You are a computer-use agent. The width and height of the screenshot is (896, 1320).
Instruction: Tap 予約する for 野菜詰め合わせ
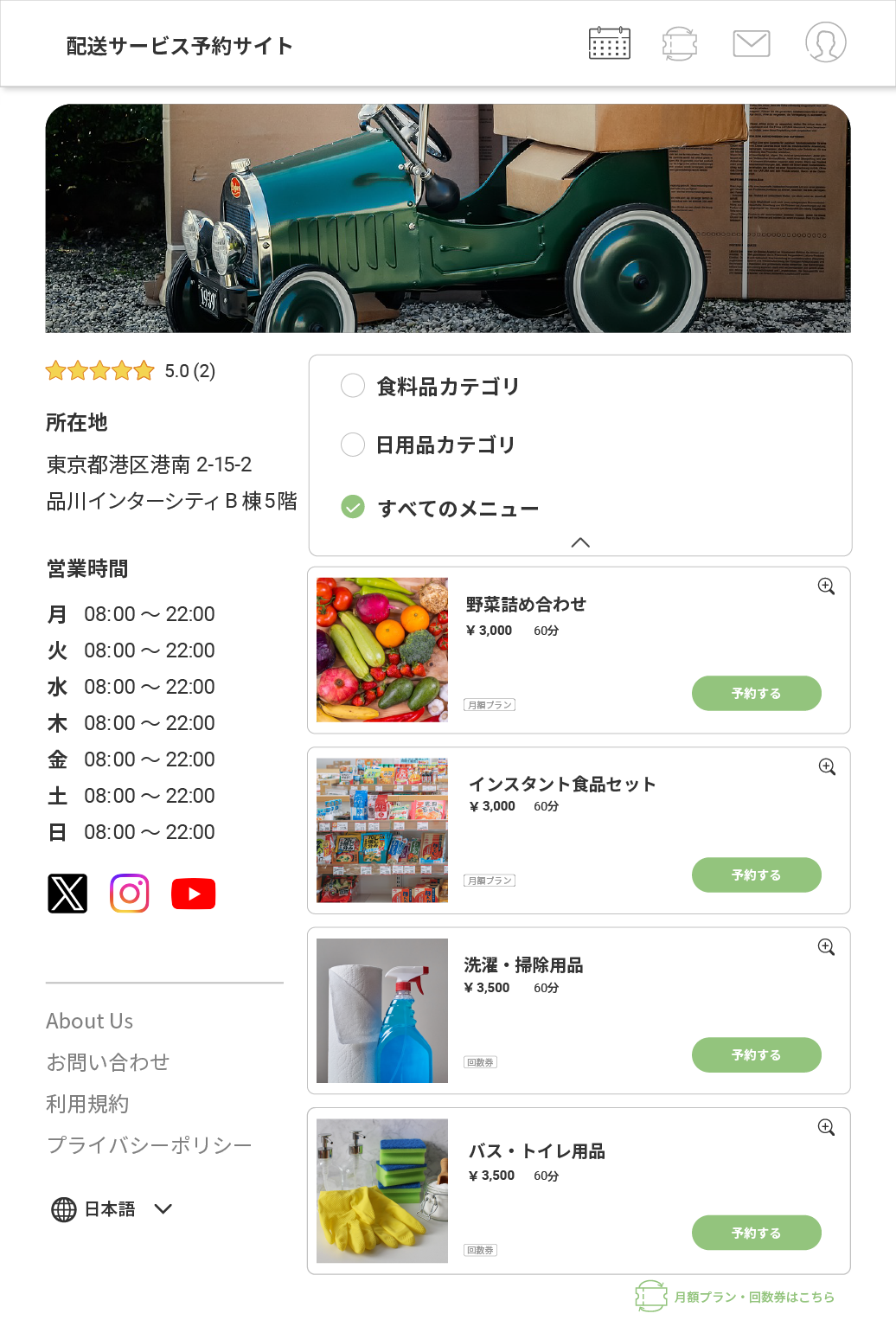pos(756,693)
